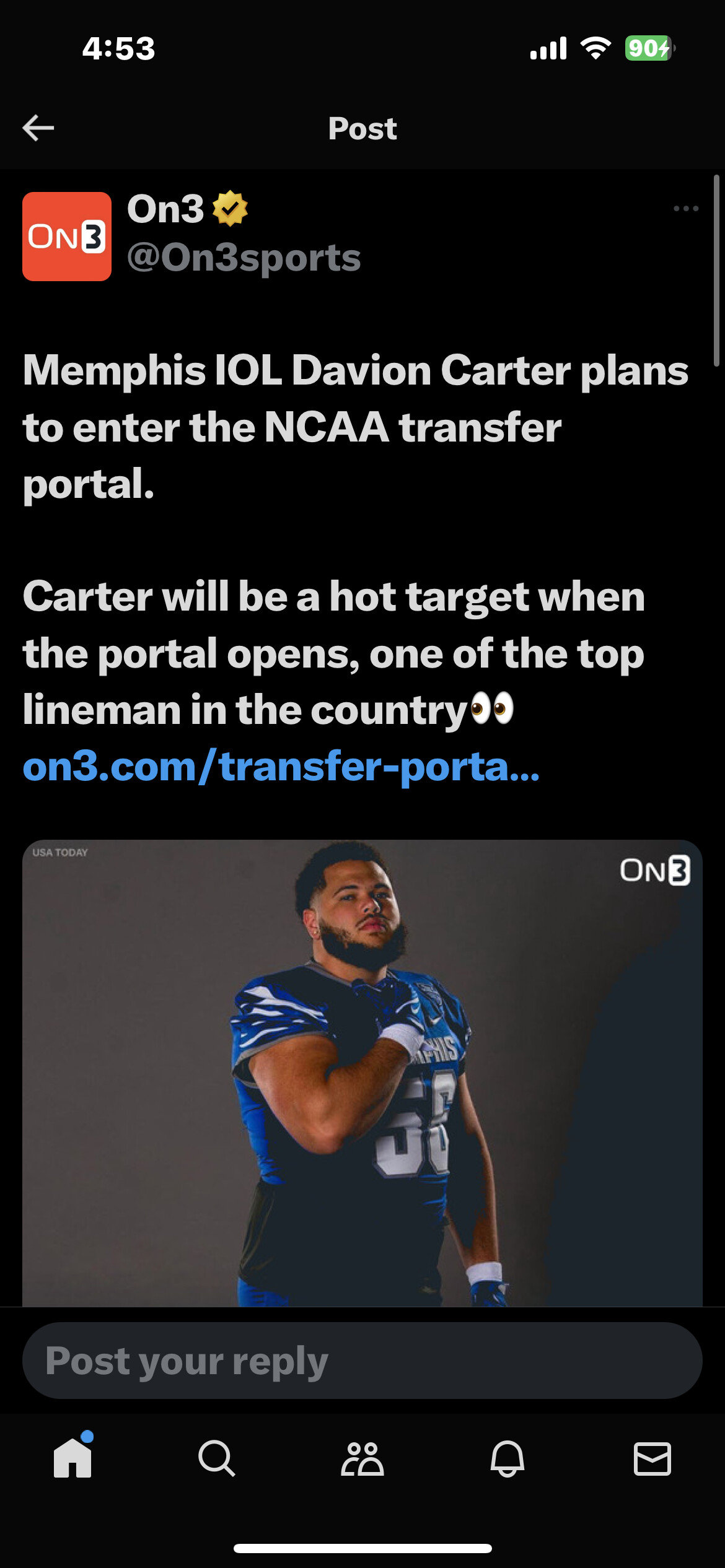Open the Search tab

pyautogui.click(x=217, y=1458)
